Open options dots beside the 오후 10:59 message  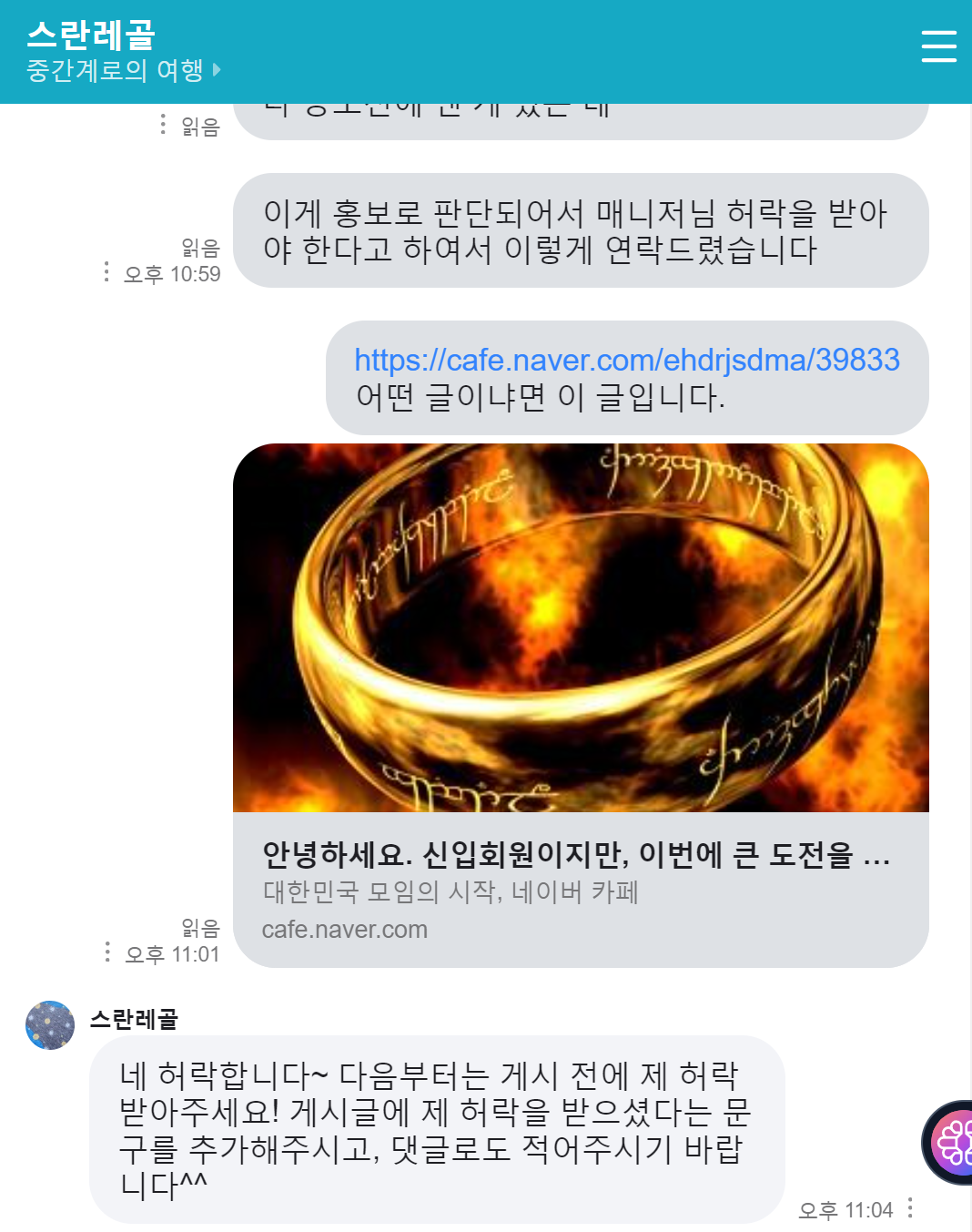106,272
